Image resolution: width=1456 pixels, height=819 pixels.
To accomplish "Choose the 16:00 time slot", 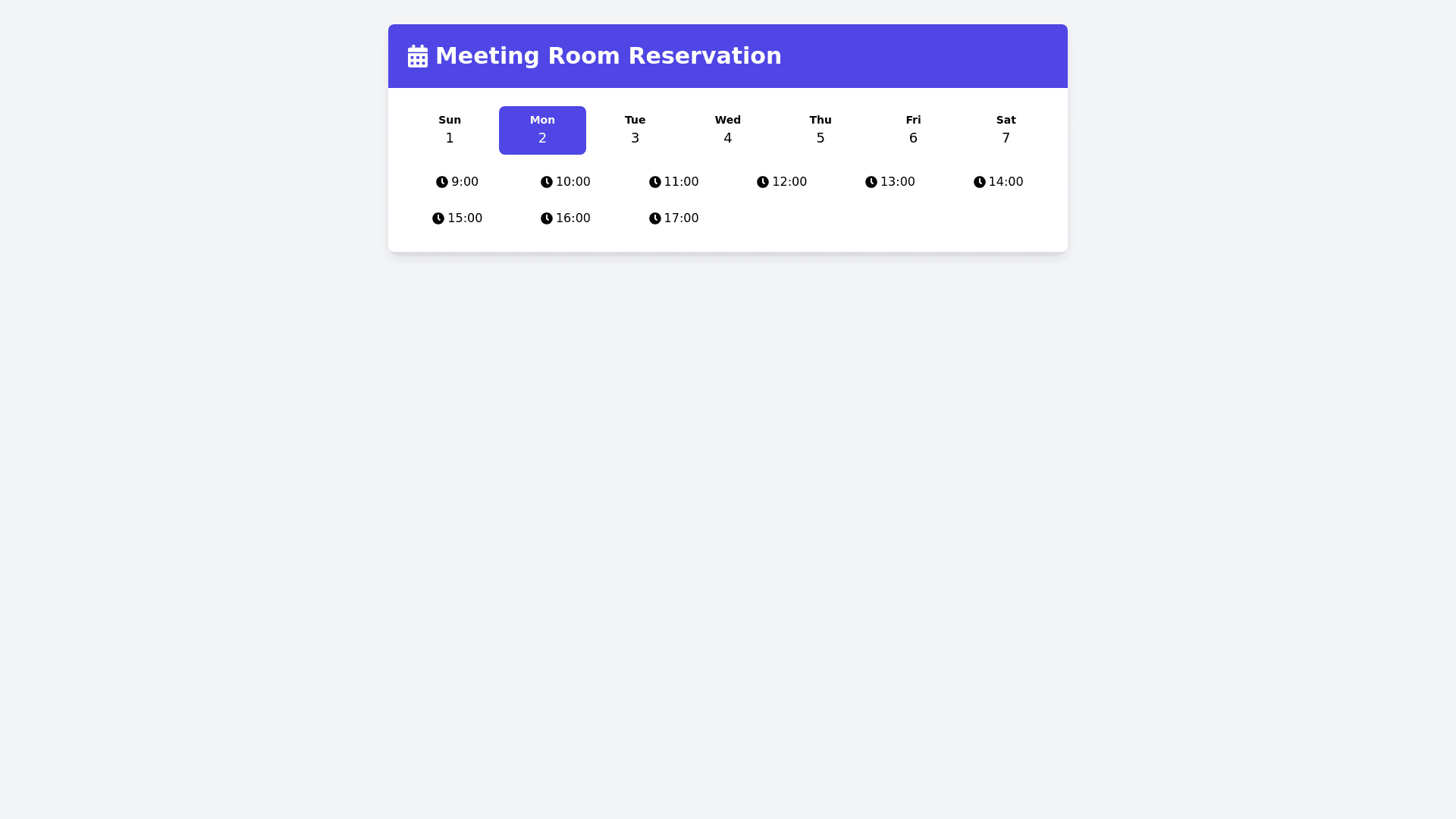I will tap(566, 218).
